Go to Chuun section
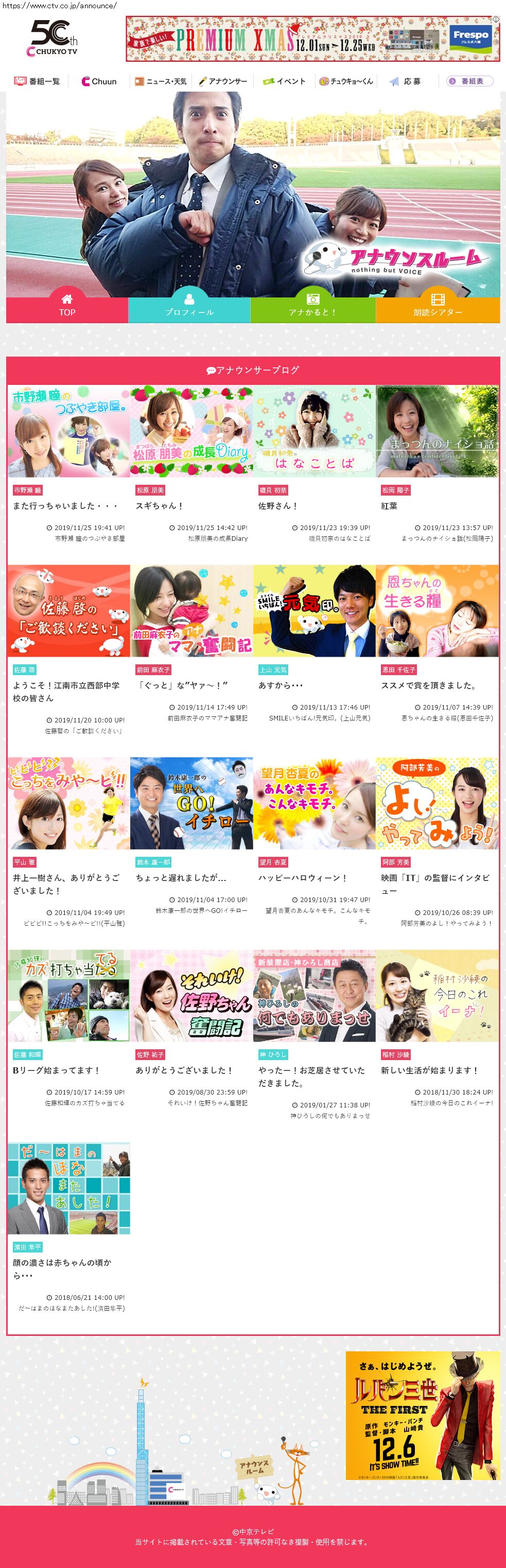The image size is (506, 1568). (99, 81)
